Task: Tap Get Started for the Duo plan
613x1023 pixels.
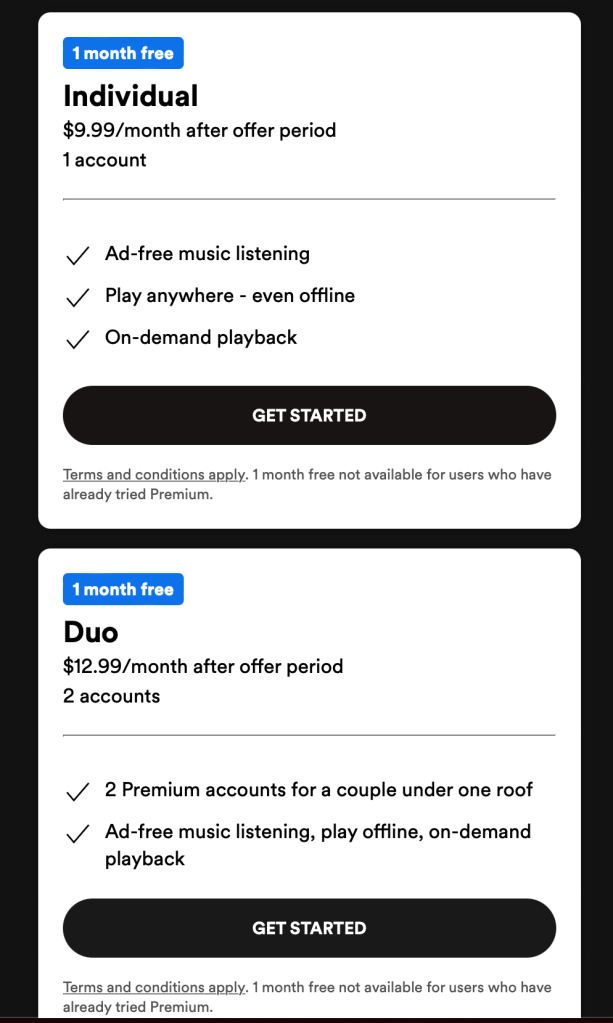Action: click(x=309, y=928)
